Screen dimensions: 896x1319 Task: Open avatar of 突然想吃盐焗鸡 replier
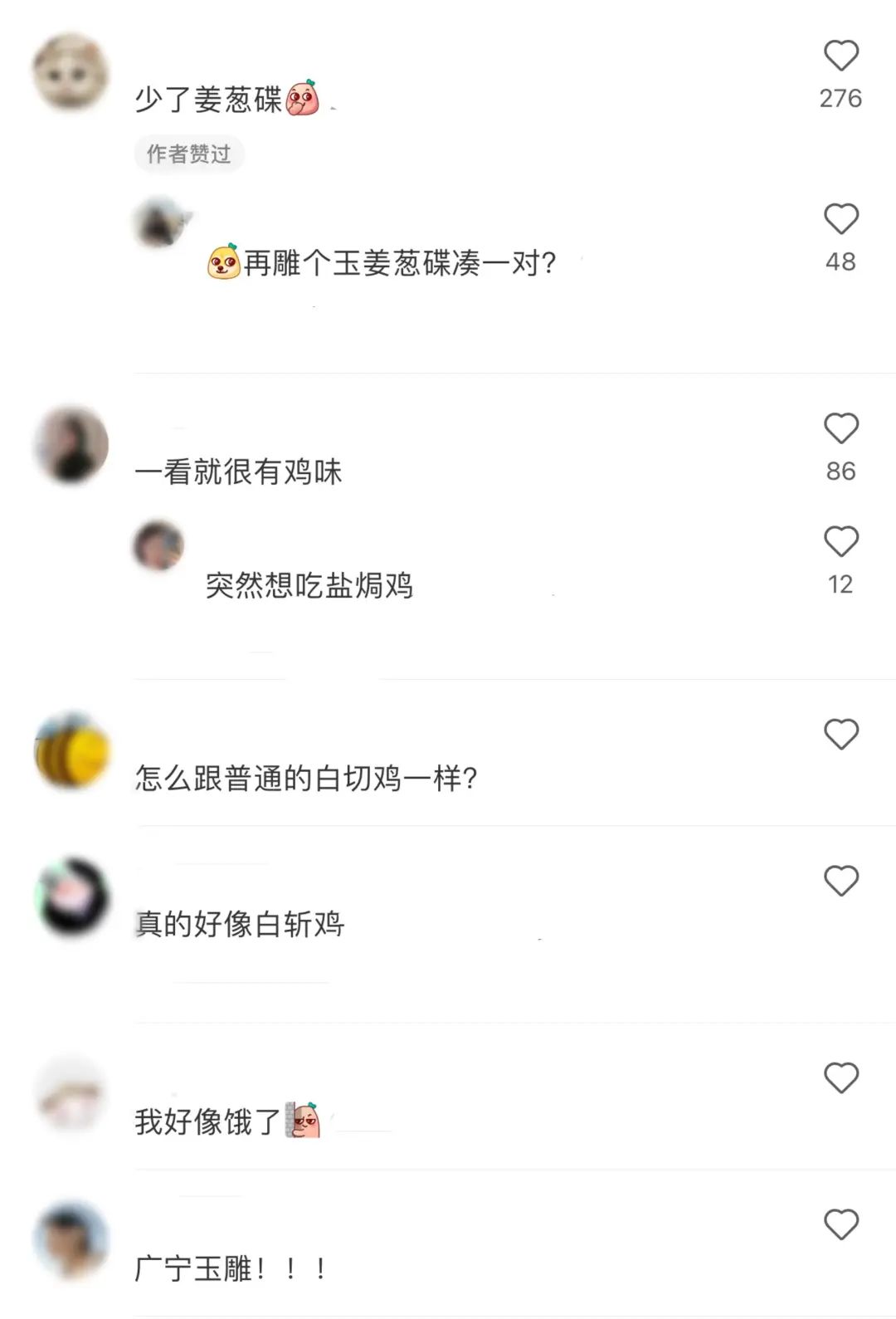click(x=158, y=545)
